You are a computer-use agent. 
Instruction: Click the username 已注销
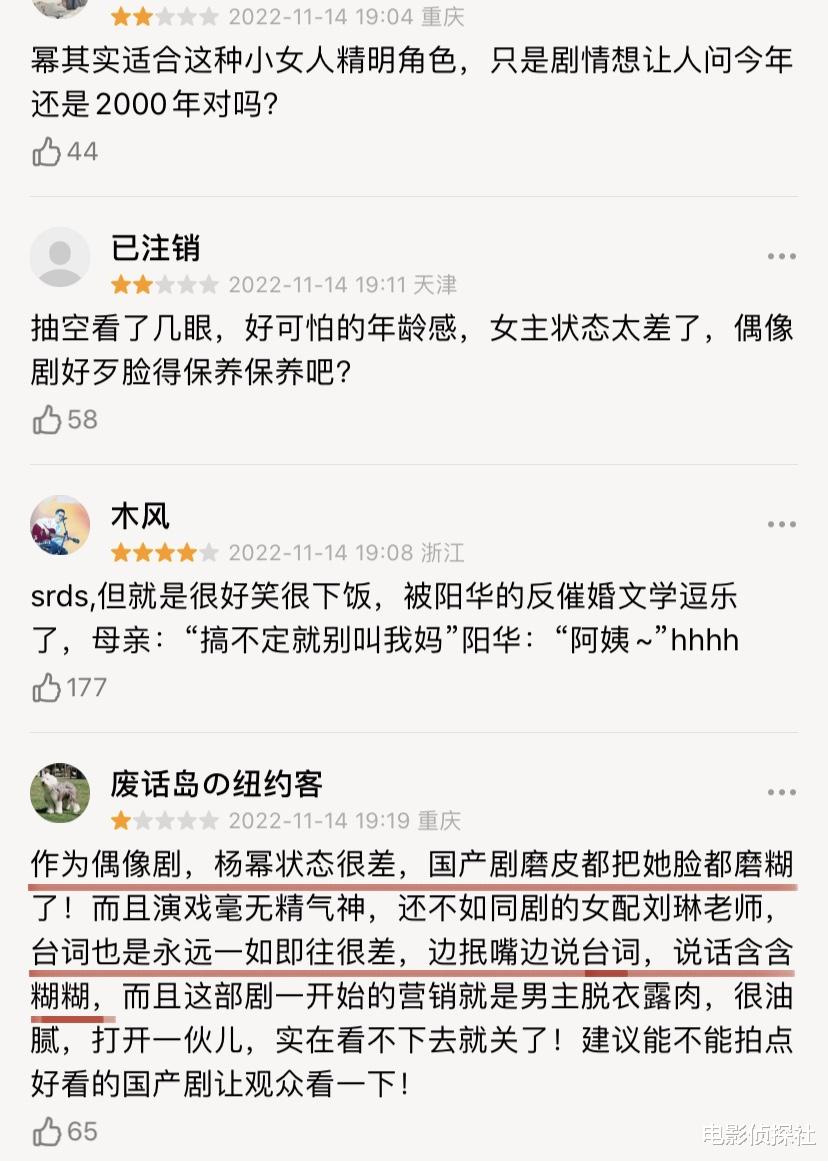(155, 249)
